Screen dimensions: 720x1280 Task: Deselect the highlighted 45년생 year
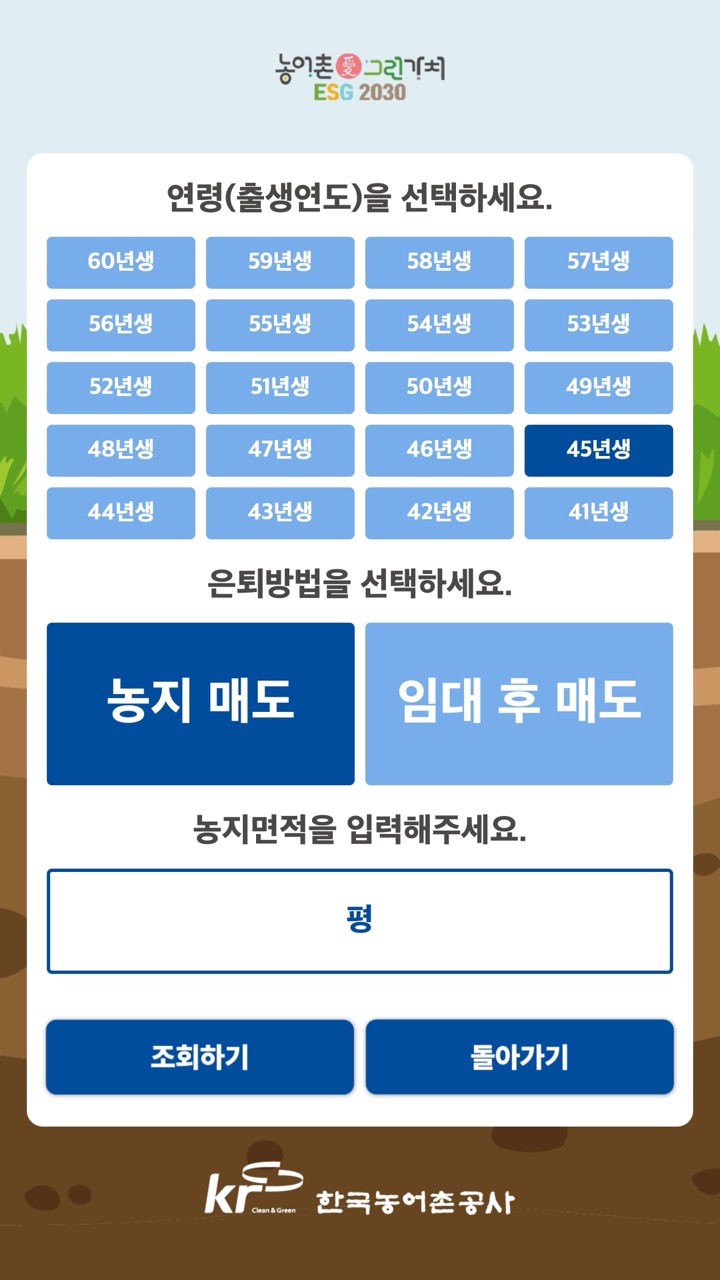599,450
